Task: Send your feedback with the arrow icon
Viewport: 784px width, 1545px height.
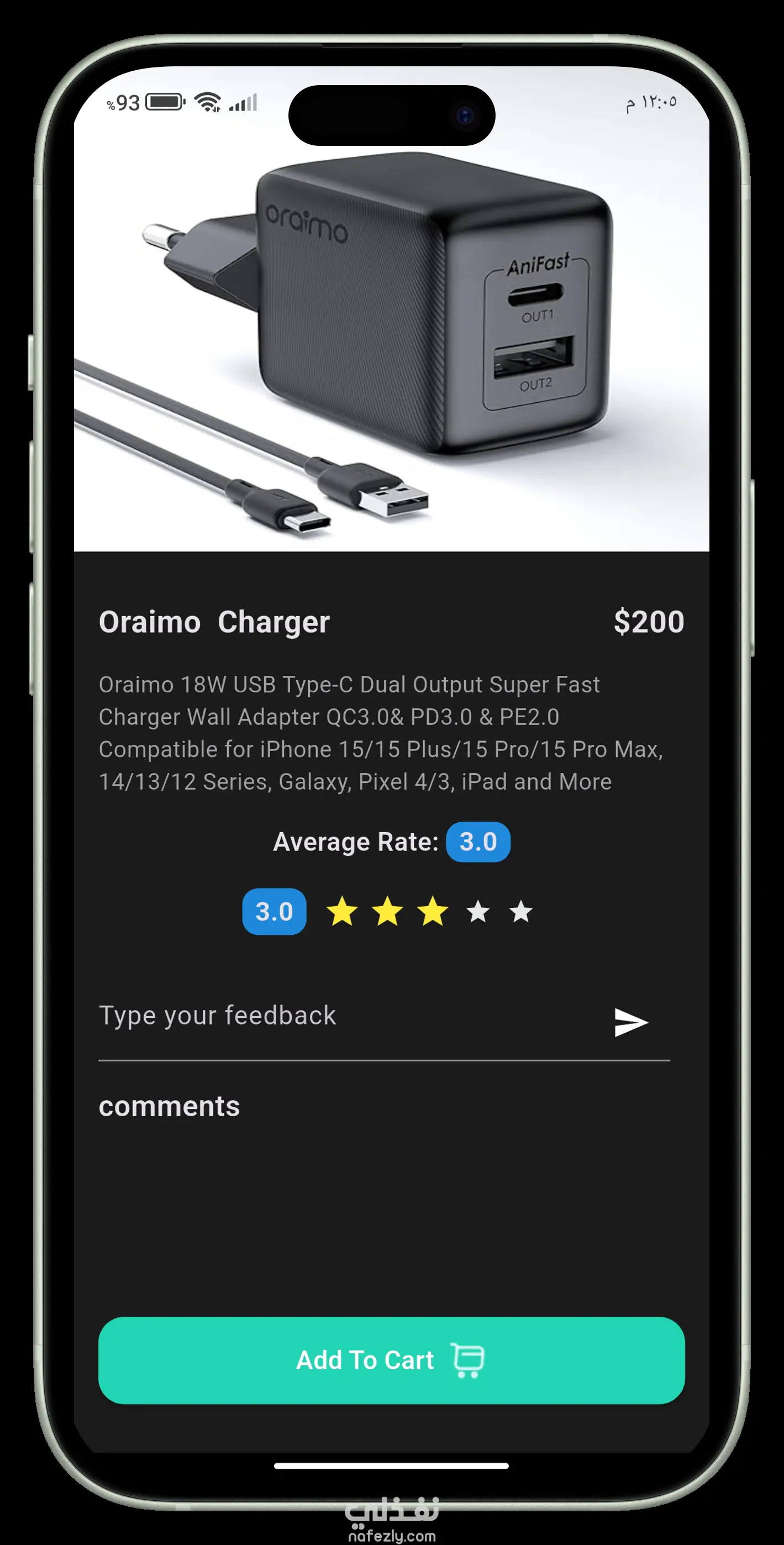Action: pos(631,1022)
